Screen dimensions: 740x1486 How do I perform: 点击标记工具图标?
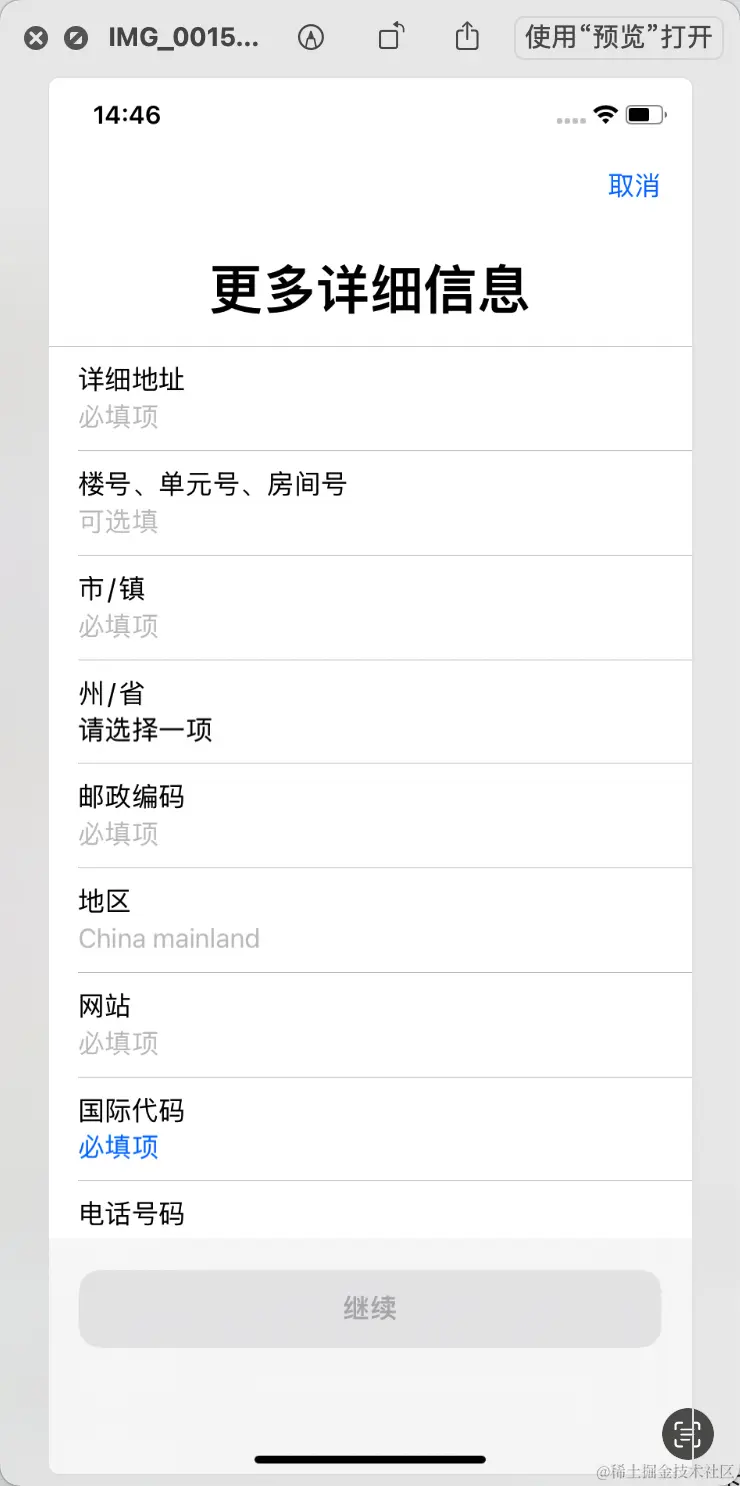[x=311, y=38]
